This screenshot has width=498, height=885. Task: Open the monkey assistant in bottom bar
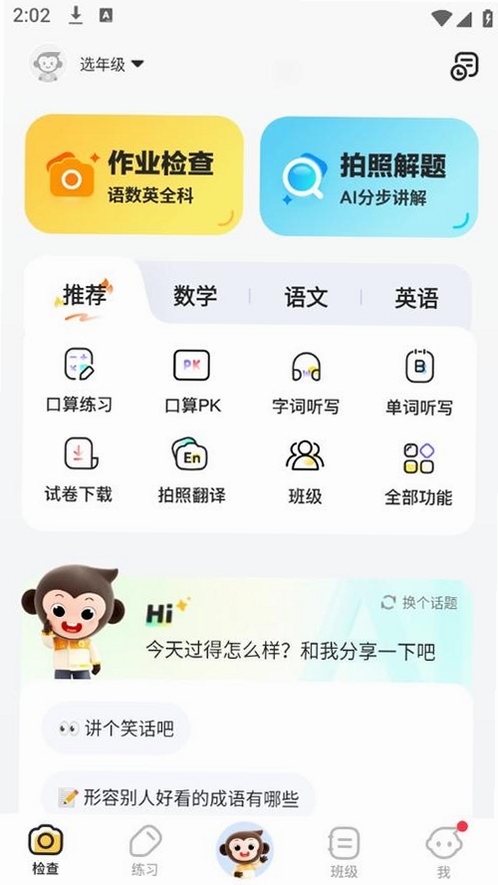[245, 851]
